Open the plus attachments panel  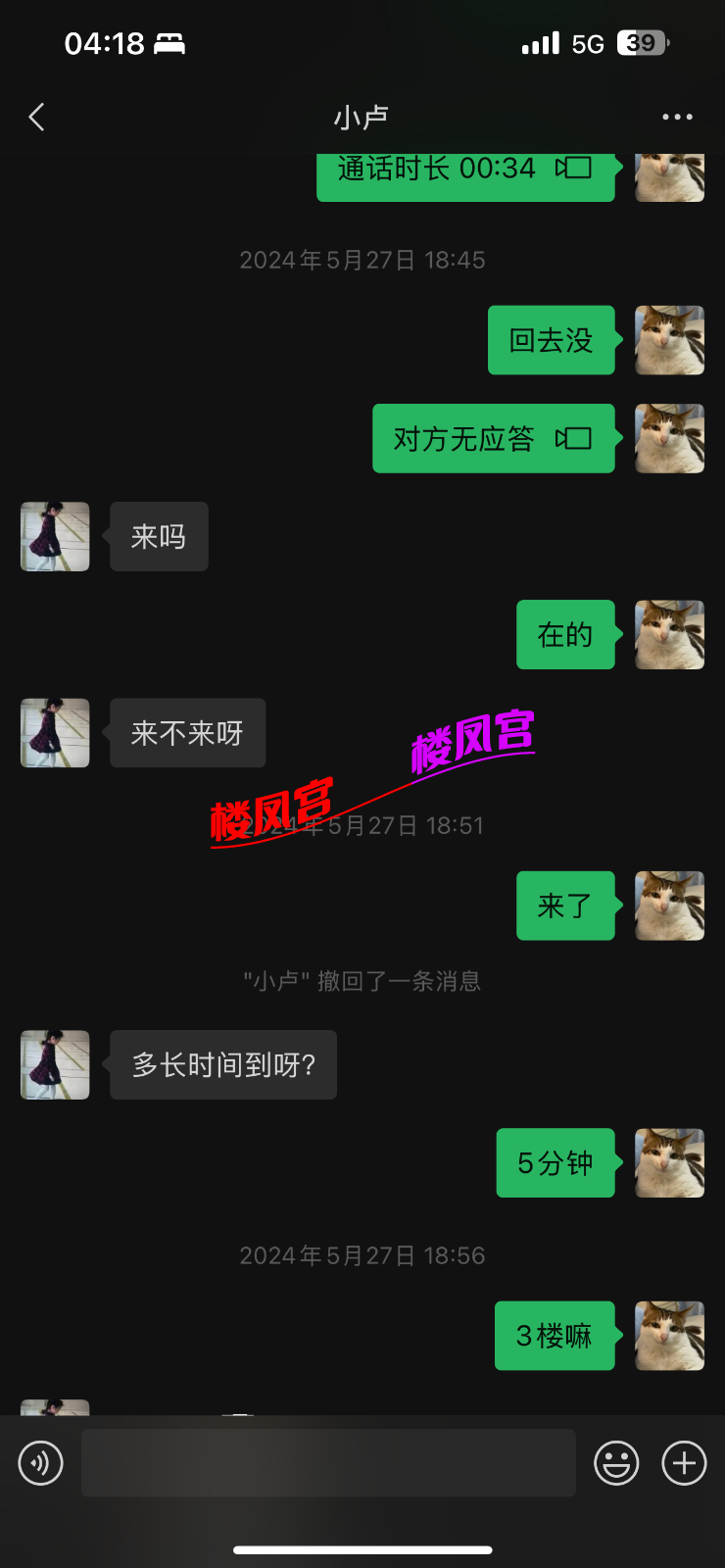pyautogui.click(x=684, y=1463)
